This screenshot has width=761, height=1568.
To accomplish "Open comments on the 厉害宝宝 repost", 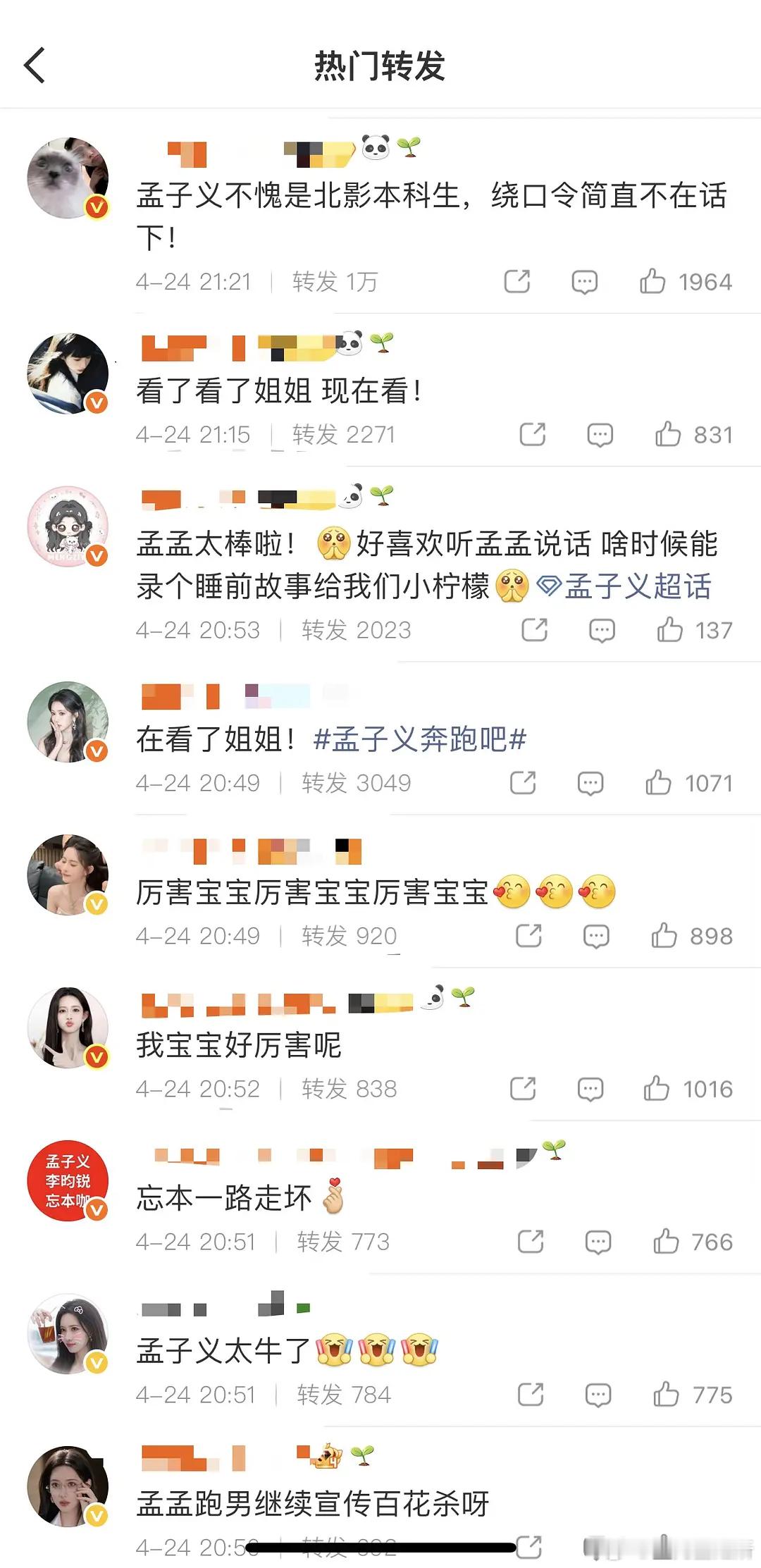I will pyautogui.click(x=598, y=936).
